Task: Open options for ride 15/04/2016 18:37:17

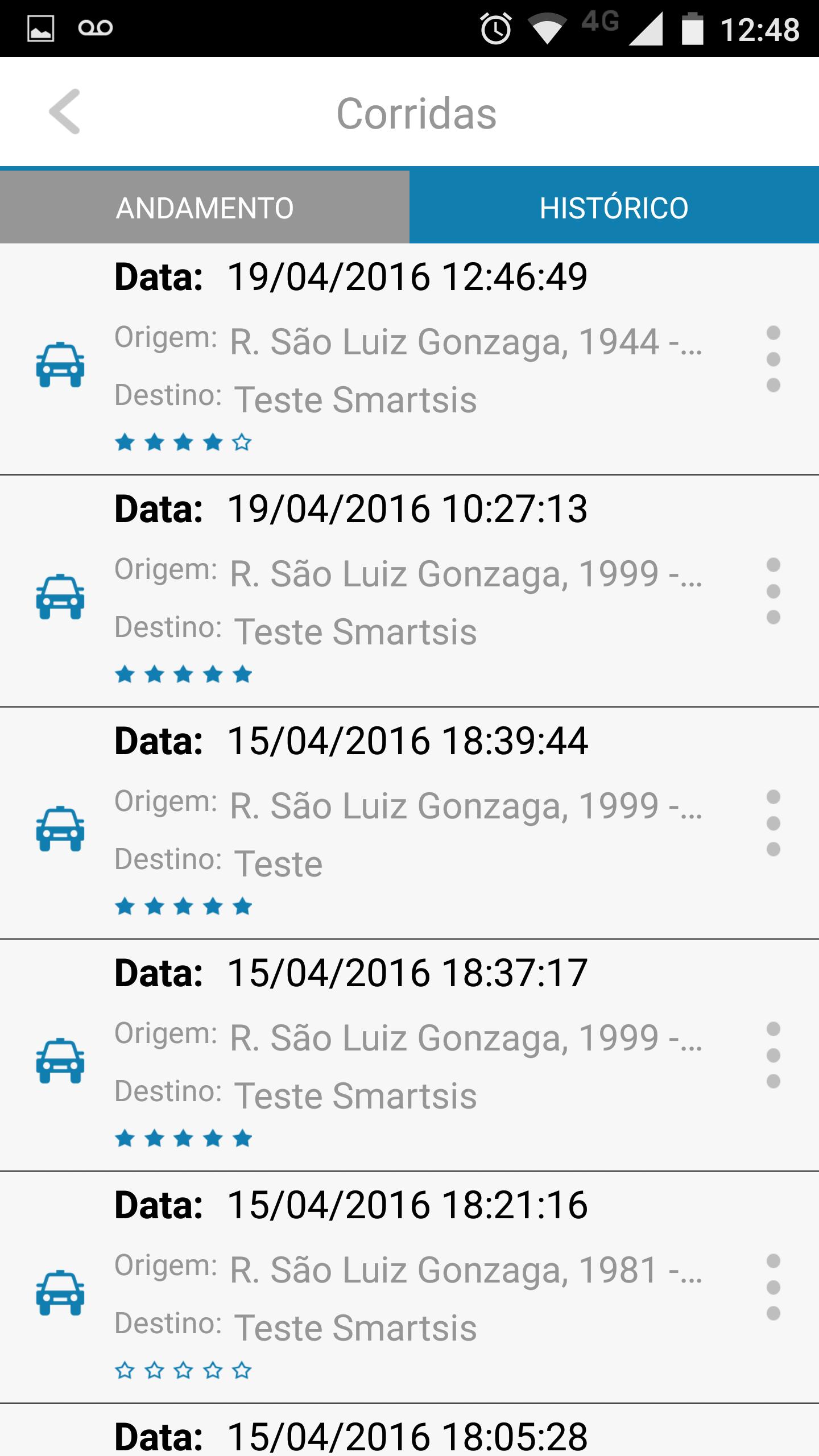Action: (773, 1055)
